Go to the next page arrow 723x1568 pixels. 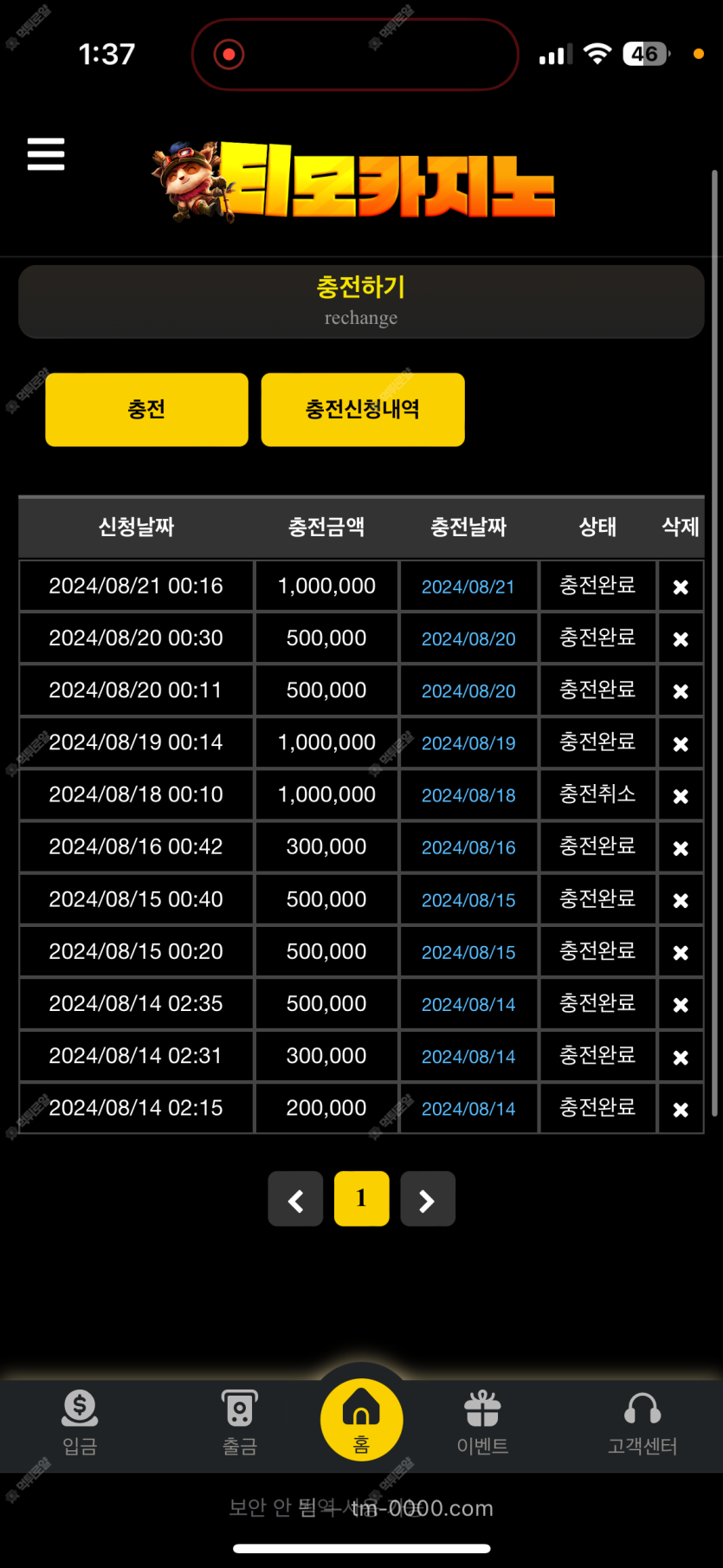[428, 1200]
